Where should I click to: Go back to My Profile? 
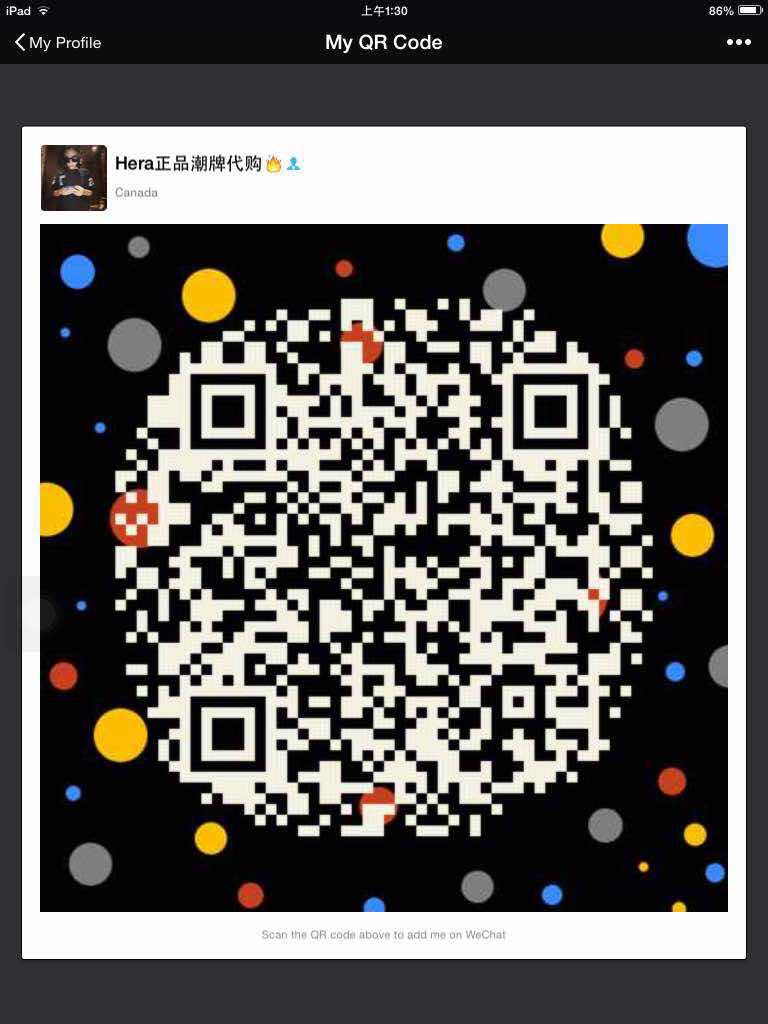[57, 43]
